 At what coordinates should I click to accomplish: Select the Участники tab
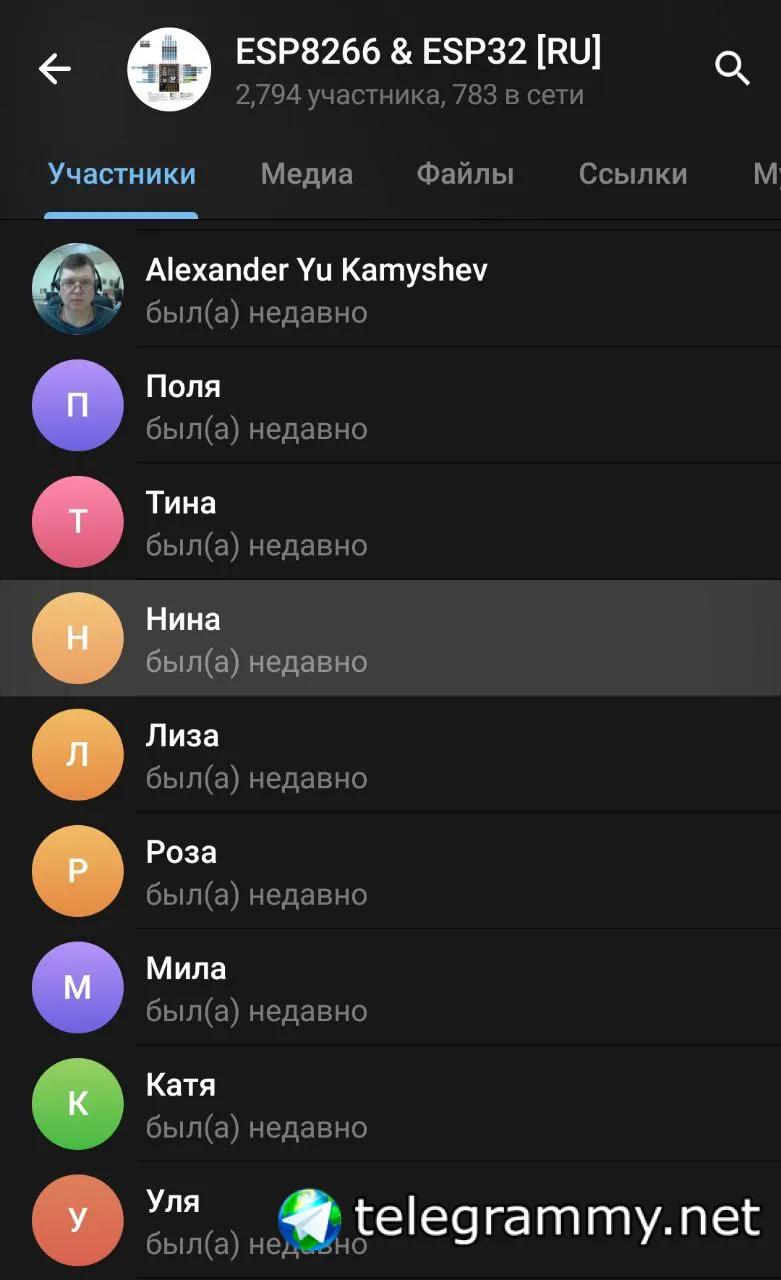[122, 175]
